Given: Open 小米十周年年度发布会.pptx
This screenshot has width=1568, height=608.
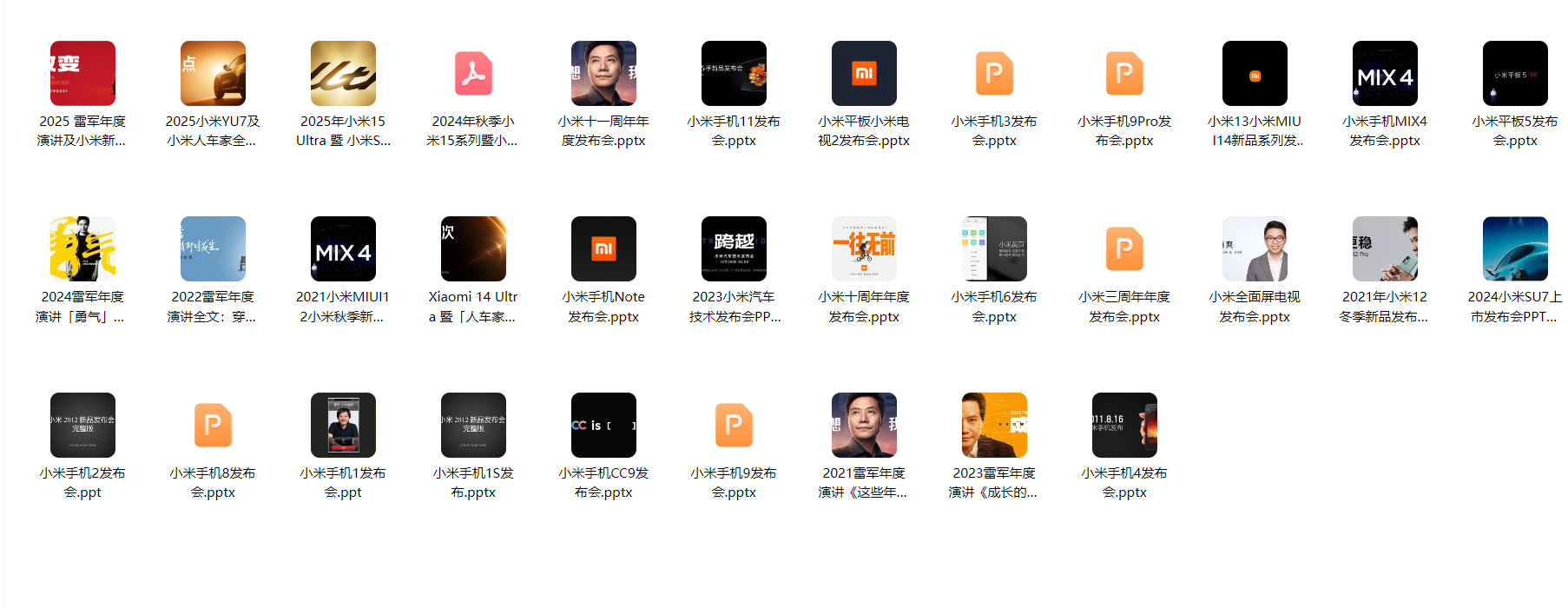Looking at the screenshot, I should point(864,249).
